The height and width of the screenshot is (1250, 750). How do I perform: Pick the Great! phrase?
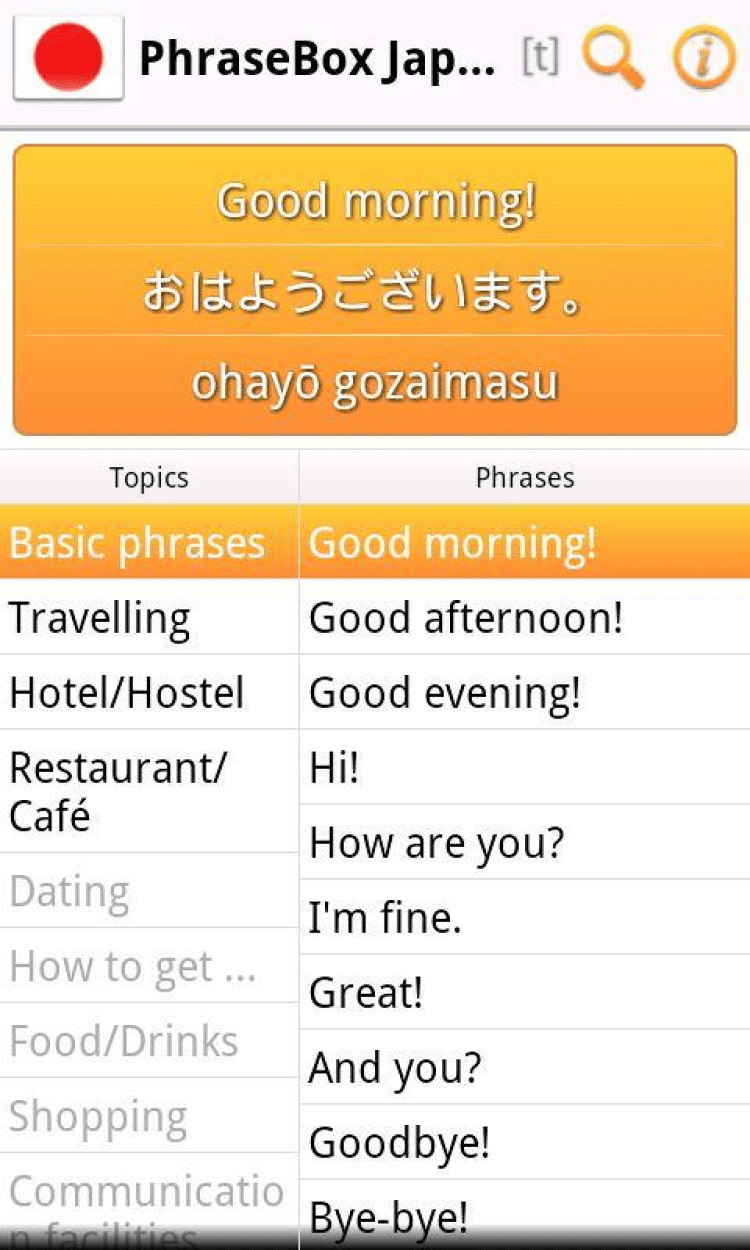click(524, 992)
